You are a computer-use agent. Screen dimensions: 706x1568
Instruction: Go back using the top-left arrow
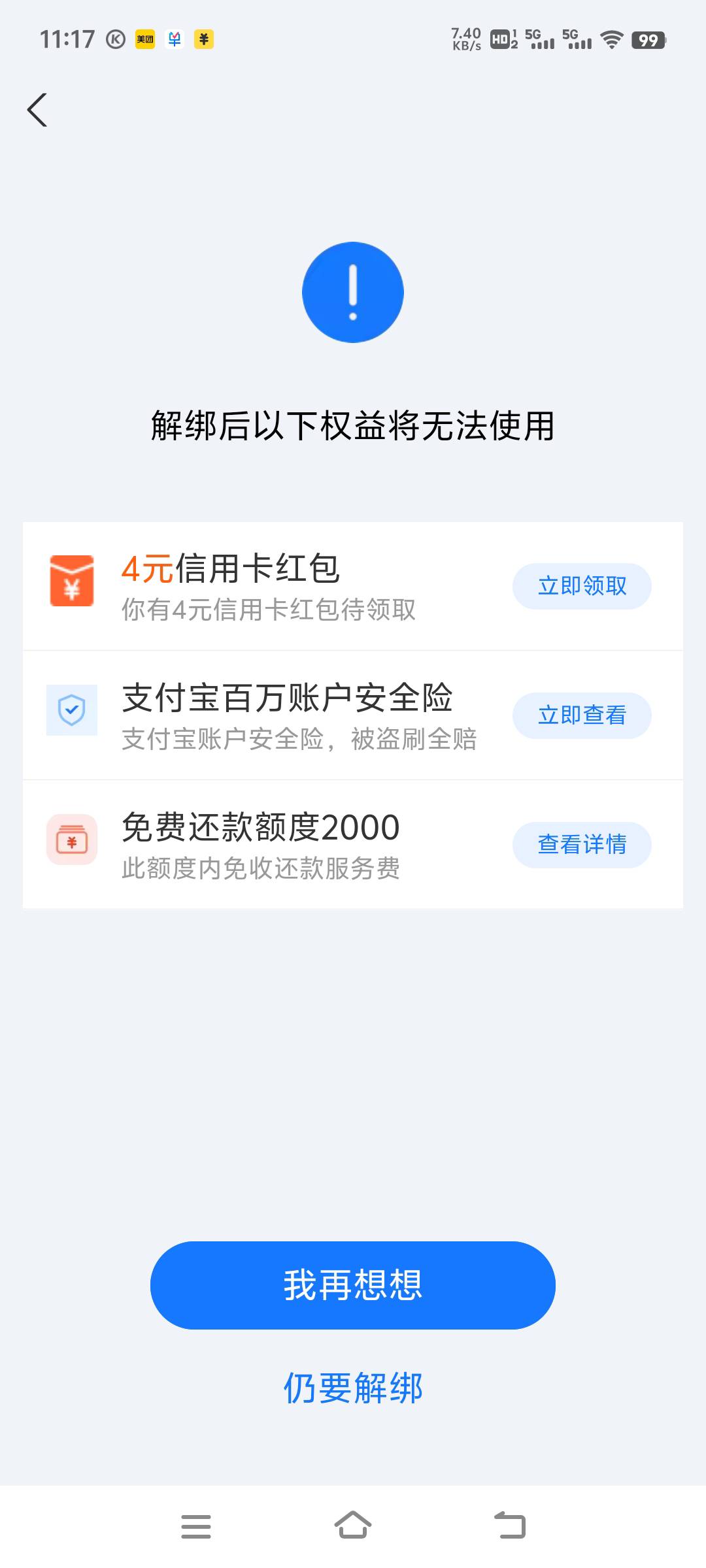37,110
